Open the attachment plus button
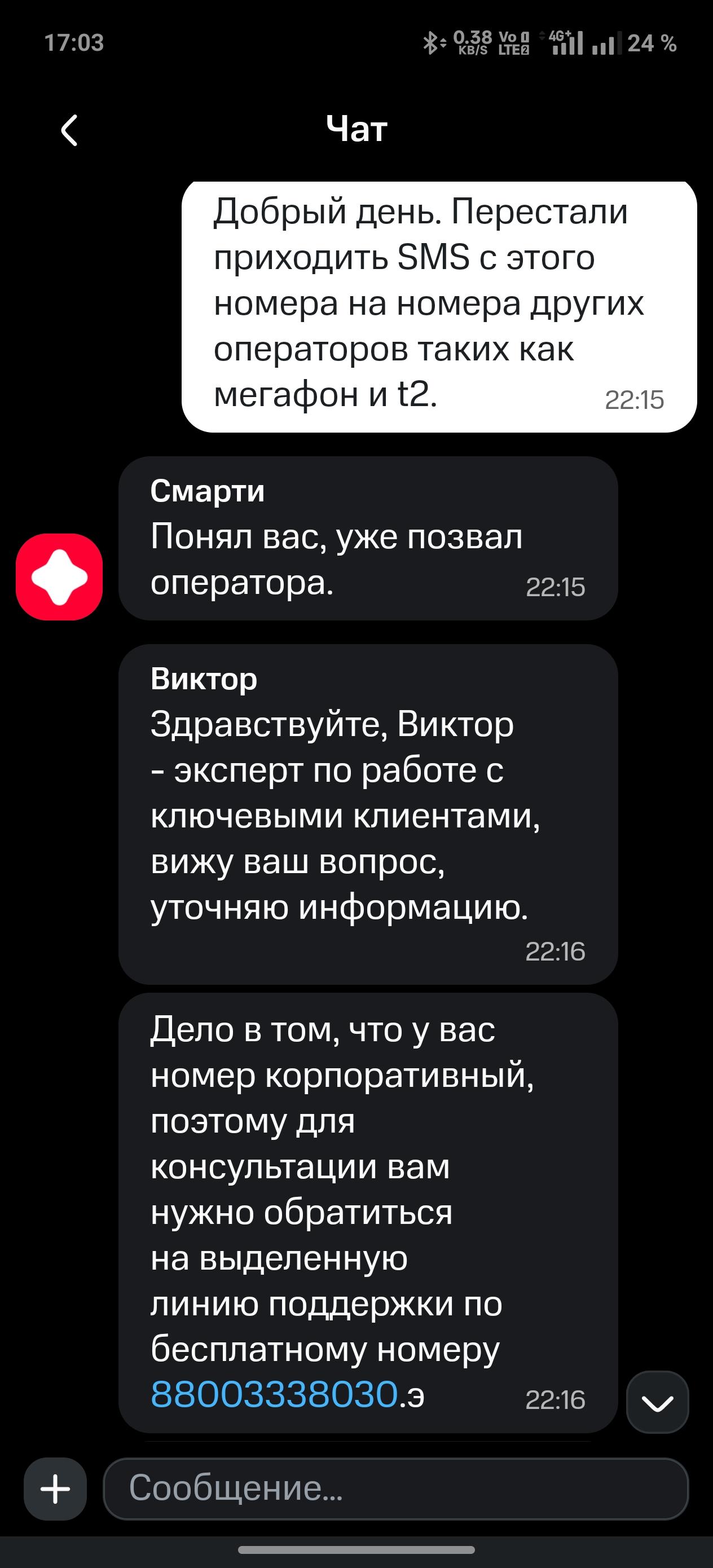This screenshot has height=1568, width=713. 55,1489
